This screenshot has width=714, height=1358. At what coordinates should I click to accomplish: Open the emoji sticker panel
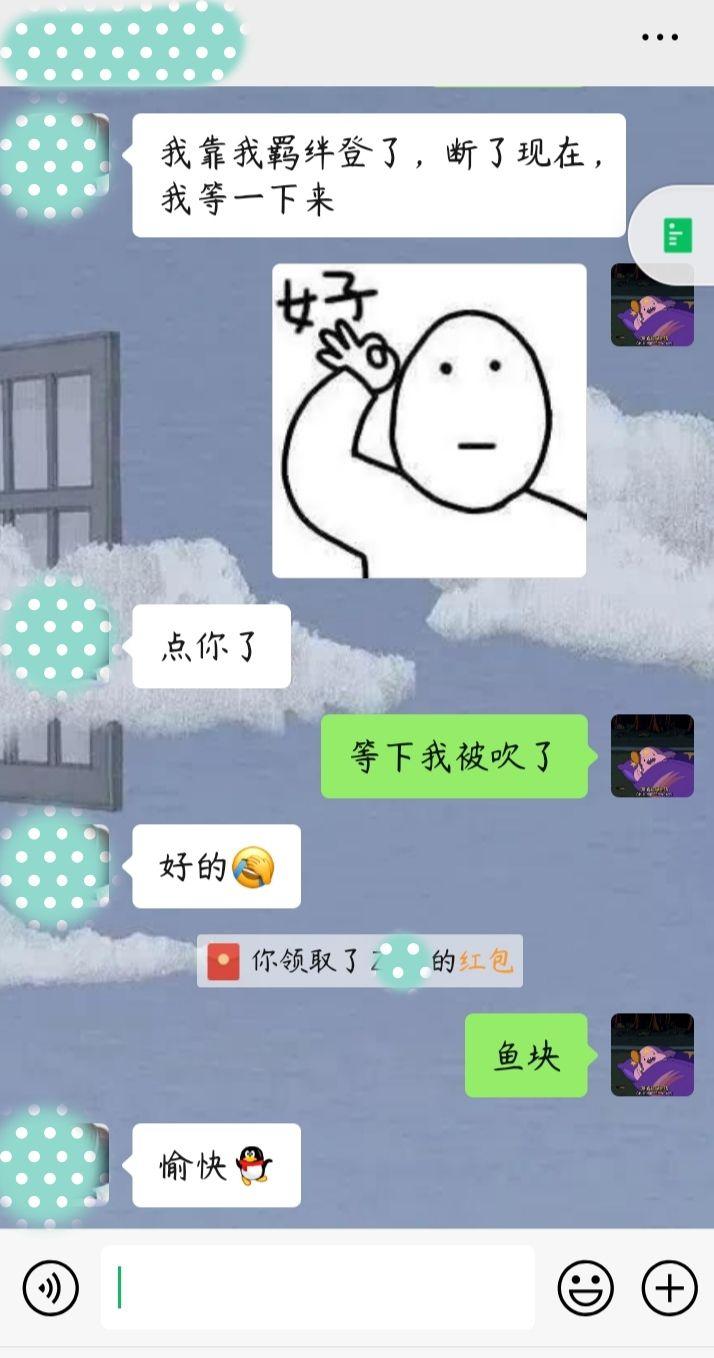[x=585, y=1287]
